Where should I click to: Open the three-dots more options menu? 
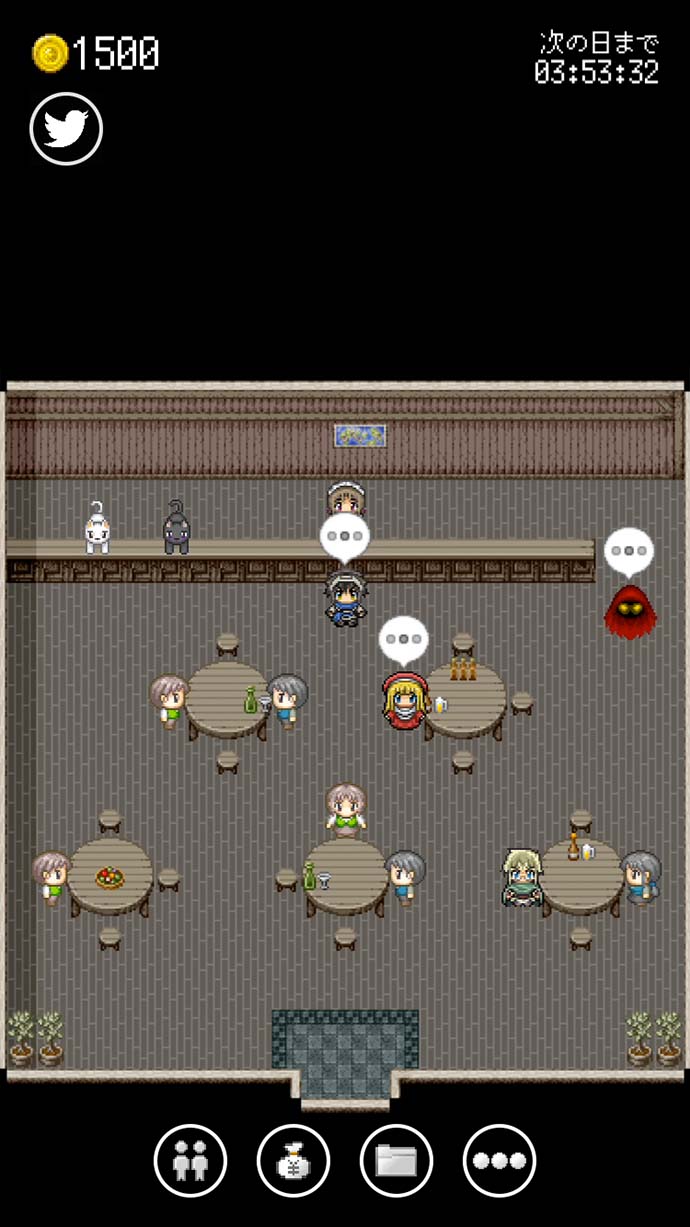(499, 1161)
